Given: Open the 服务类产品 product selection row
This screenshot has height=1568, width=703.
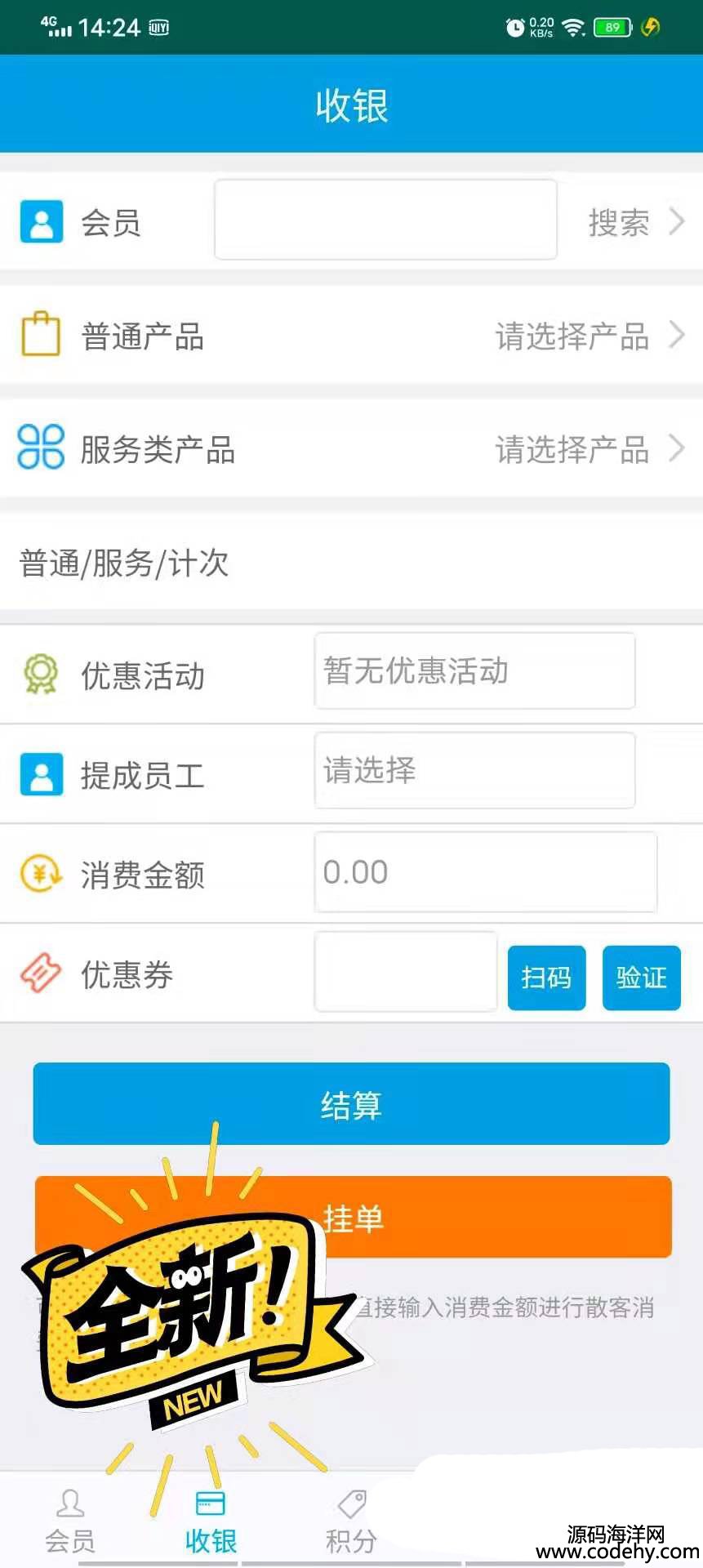Looking at the screenshot, I should [x=351, y=449].
